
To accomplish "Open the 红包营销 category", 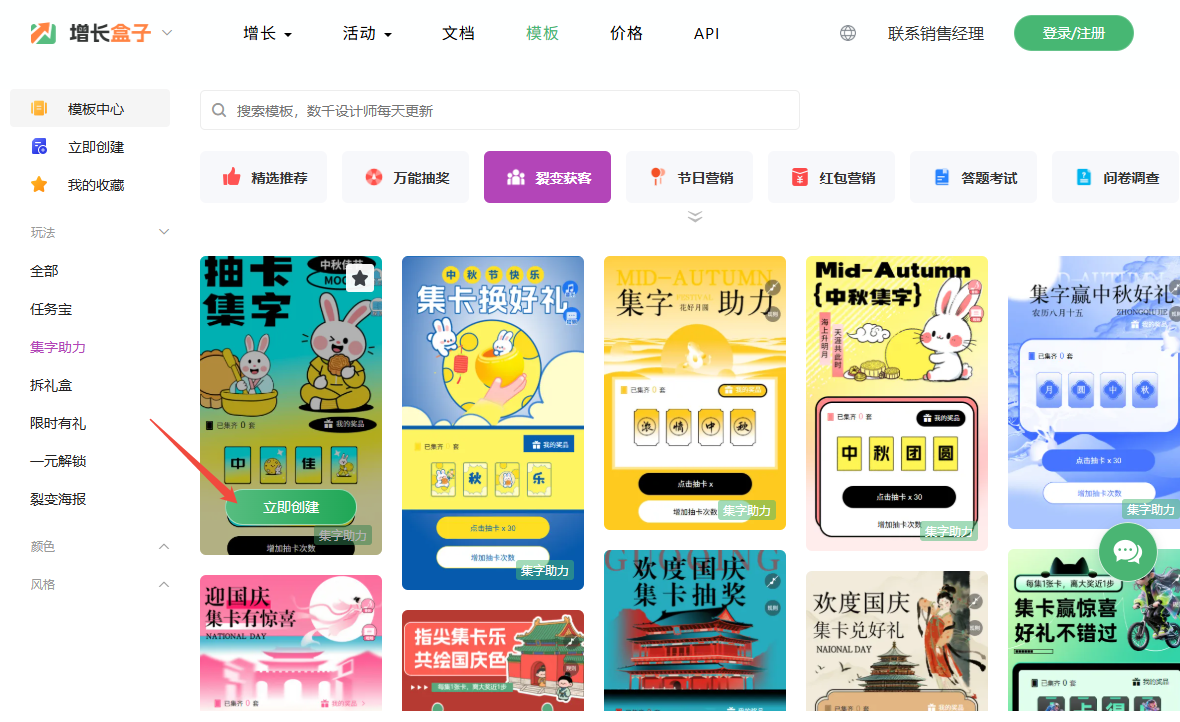I will coord(832,178).
